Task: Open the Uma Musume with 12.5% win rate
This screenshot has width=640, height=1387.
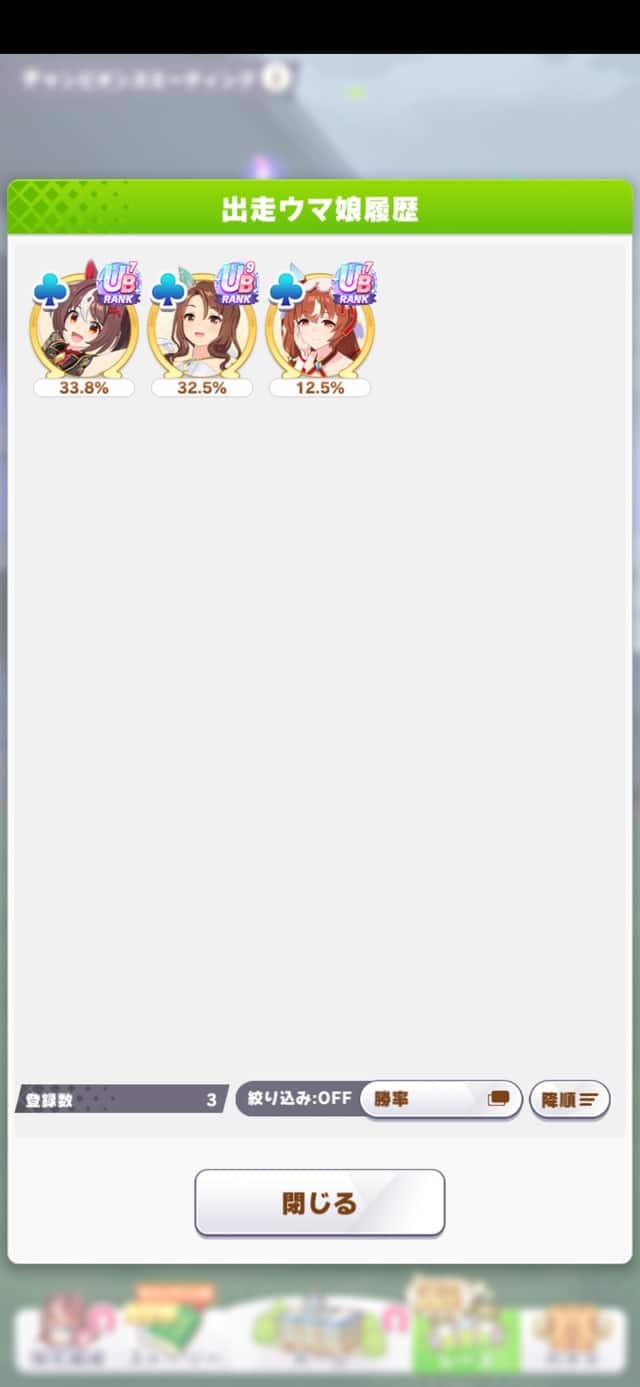Action: point(320,330)
